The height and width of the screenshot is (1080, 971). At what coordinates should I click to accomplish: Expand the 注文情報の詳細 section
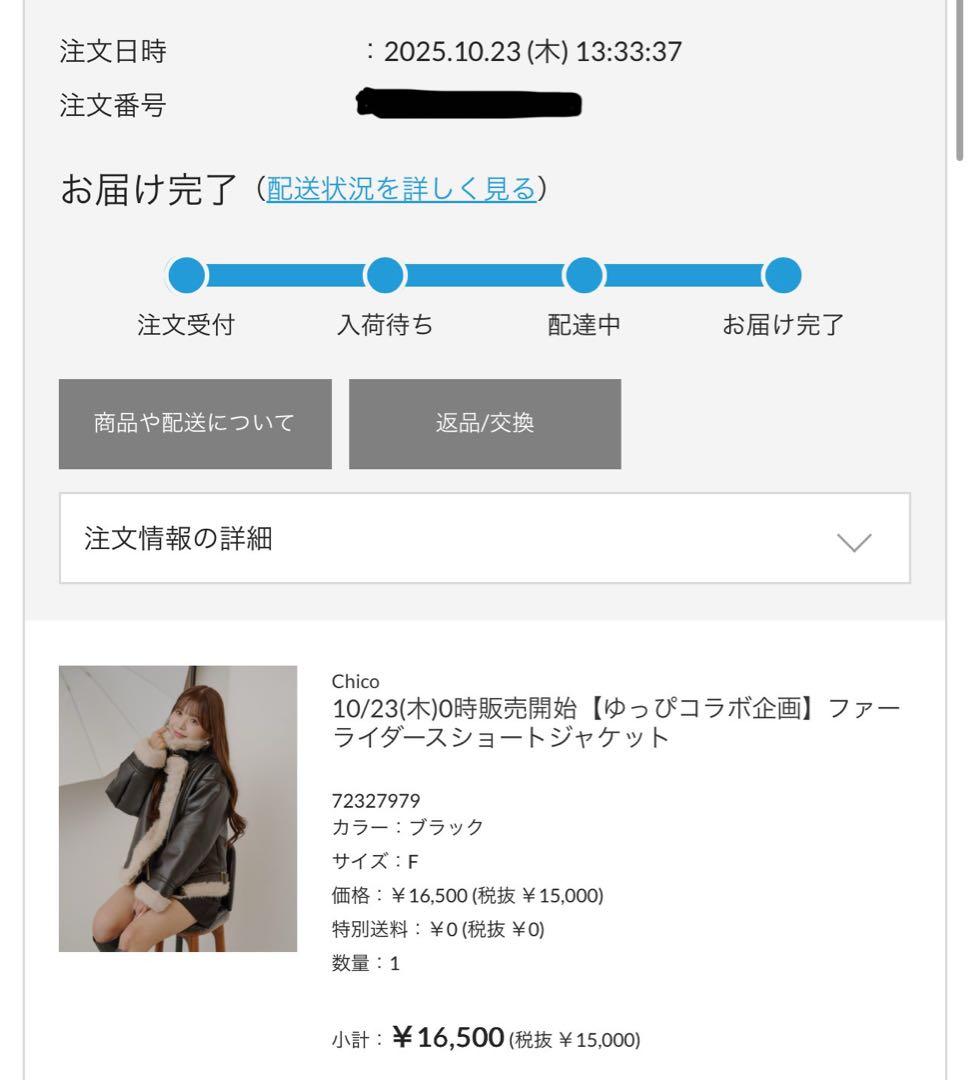(x=484, y=540)
